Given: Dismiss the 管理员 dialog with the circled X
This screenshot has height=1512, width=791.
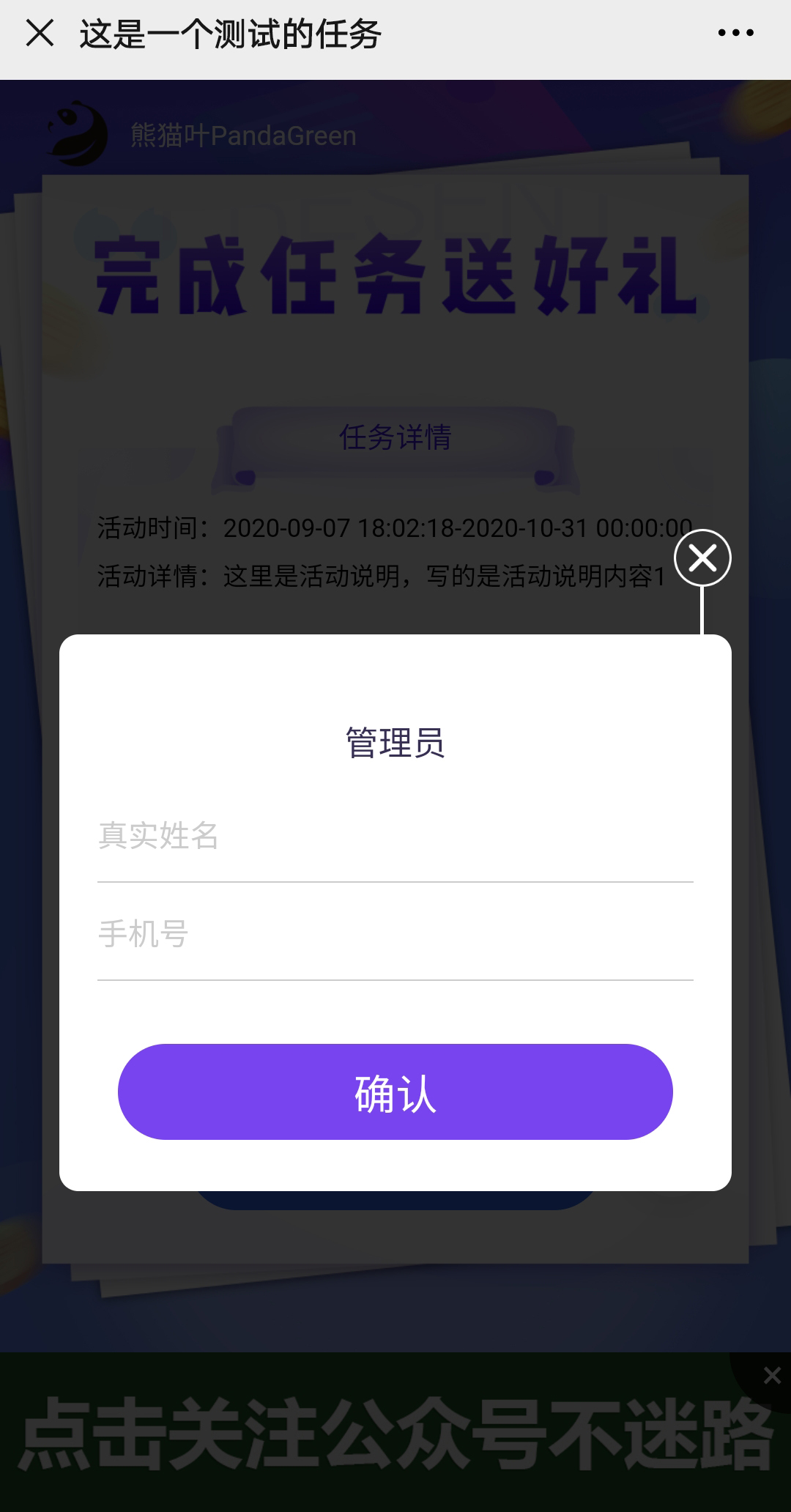Looking at the screenshot, I should click(702, 558).
